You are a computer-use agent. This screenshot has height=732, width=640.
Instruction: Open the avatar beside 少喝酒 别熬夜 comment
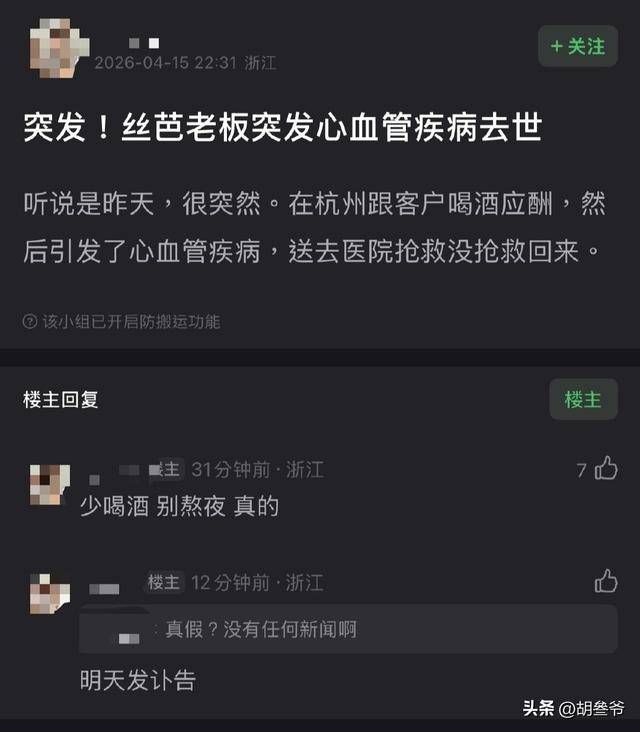(50, 484)
